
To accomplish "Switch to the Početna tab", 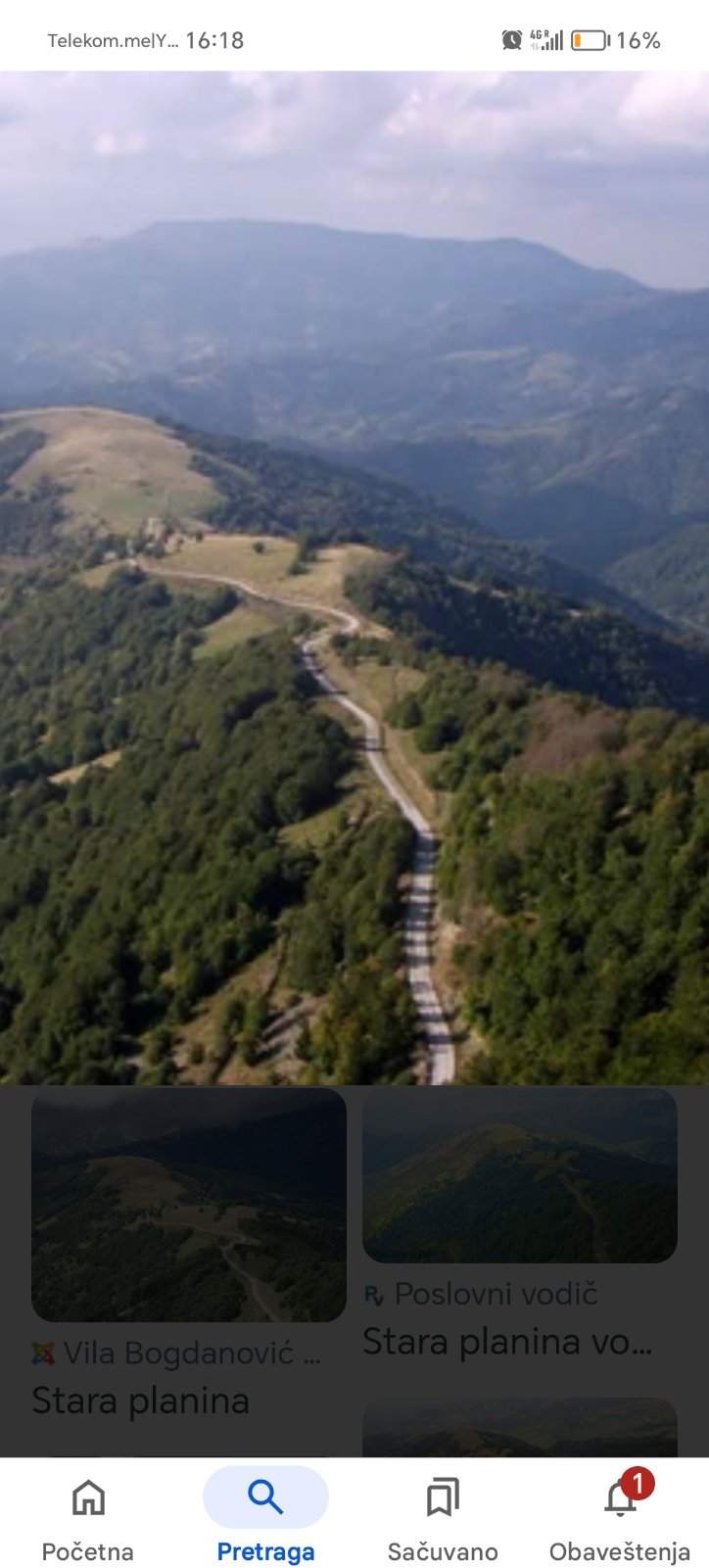I will click(88, 1514).
